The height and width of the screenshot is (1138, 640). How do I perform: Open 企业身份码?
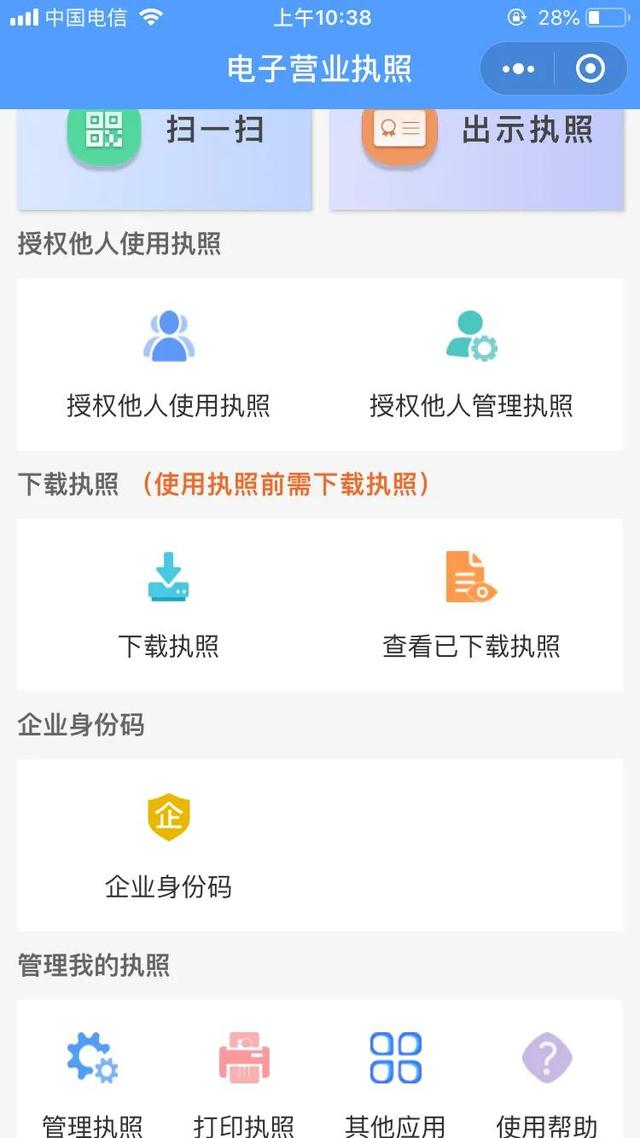(168, 846)
